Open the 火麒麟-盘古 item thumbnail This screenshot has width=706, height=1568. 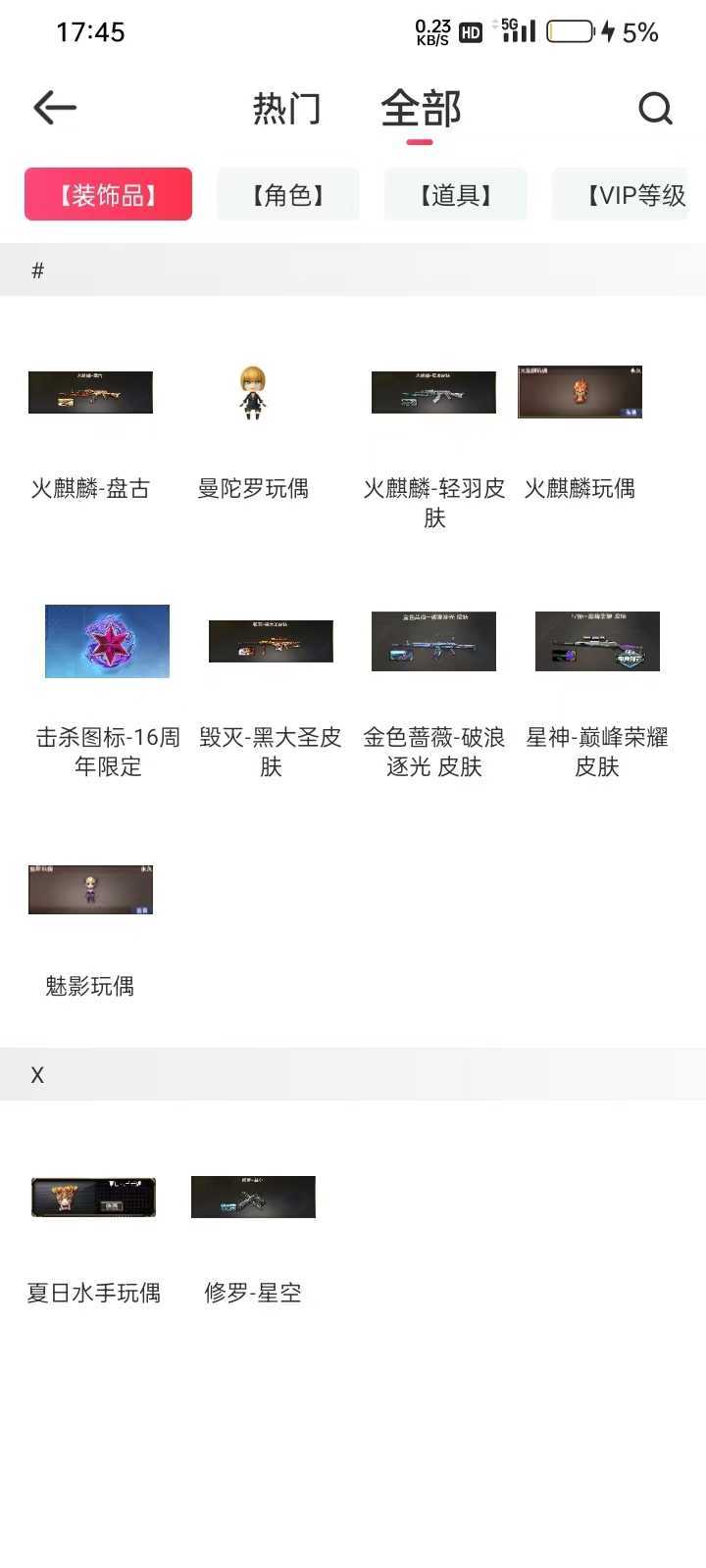pos(90,392)
